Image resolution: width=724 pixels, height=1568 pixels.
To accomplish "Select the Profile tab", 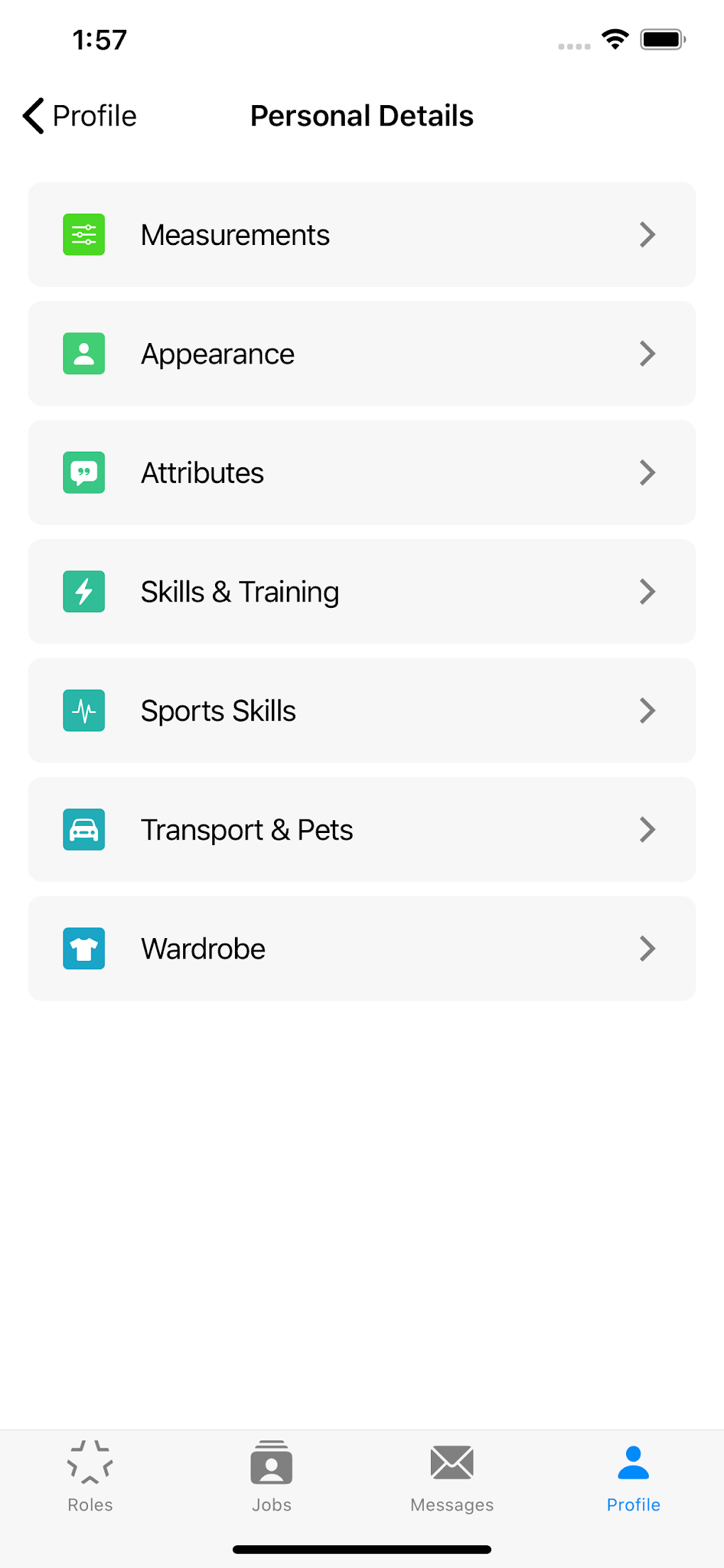I will (x=633, y=1476).
